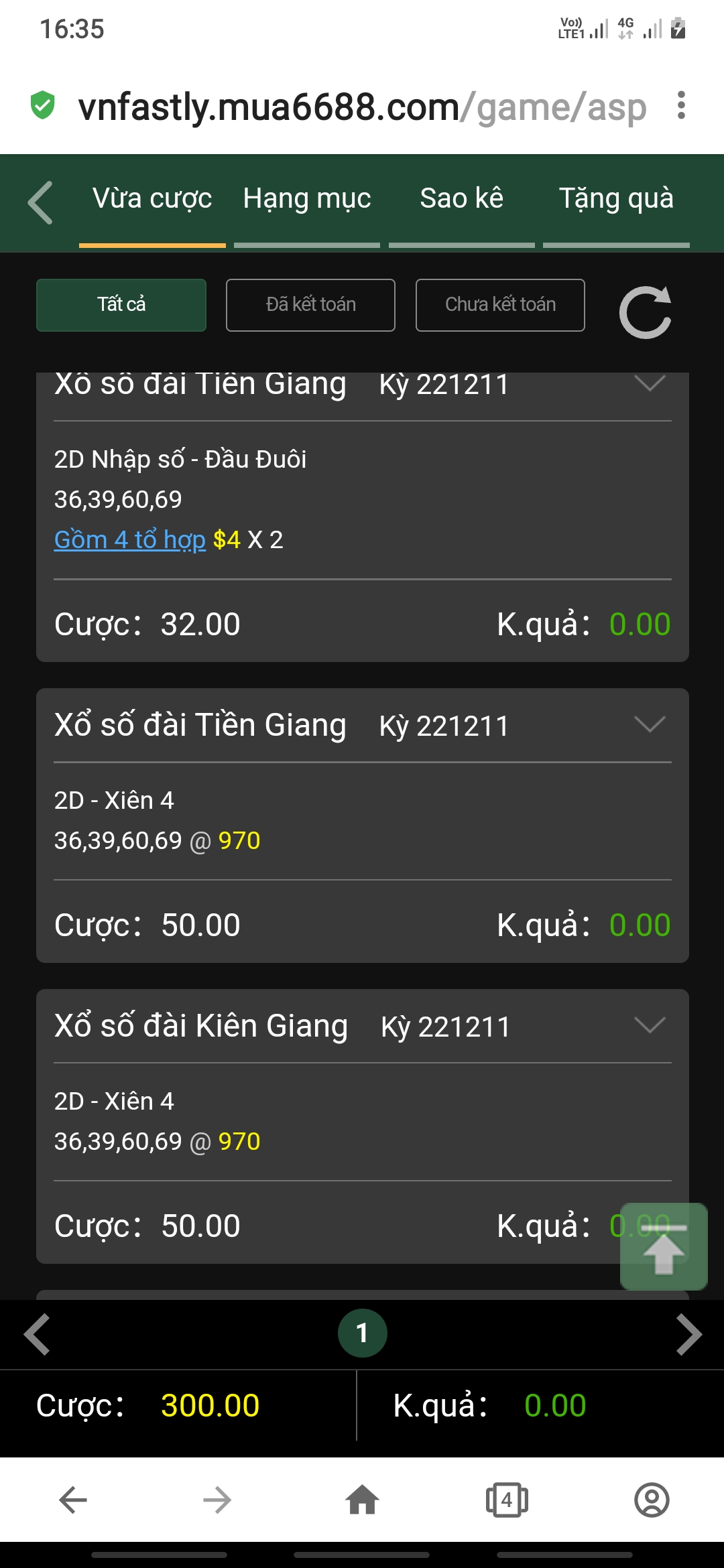Open the Sao kê tab

pos(461,199)
